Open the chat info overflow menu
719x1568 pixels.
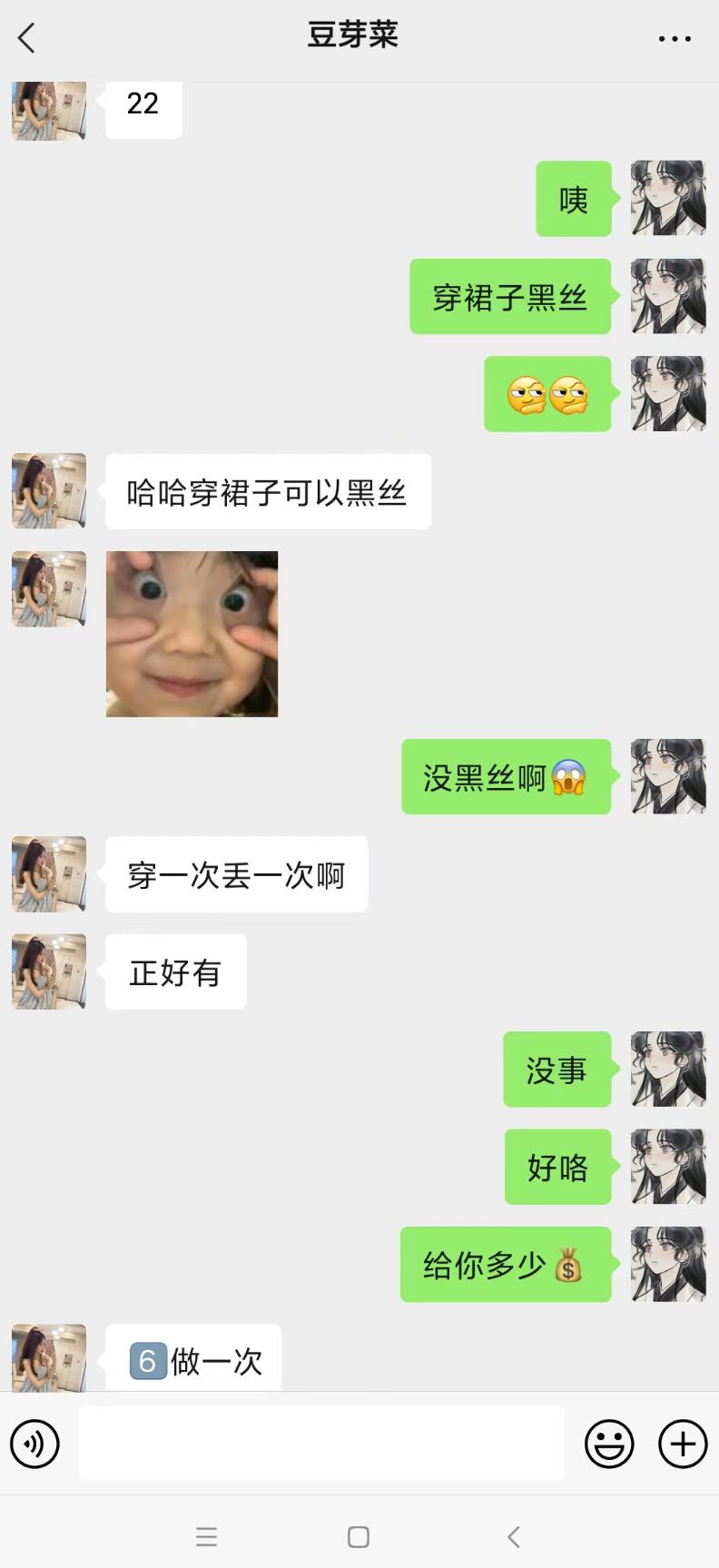pos(674,38)
